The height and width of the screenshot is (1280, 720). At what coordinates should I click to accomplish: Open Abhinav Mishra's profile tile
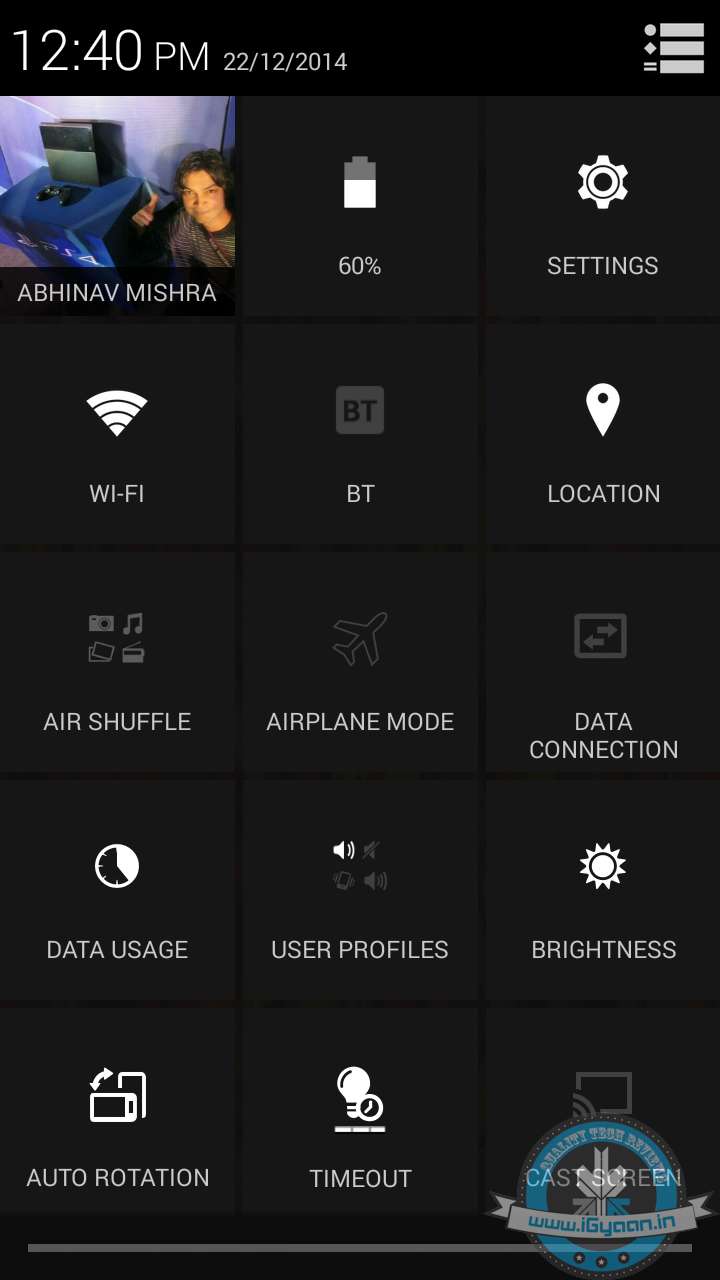[118, 206]
